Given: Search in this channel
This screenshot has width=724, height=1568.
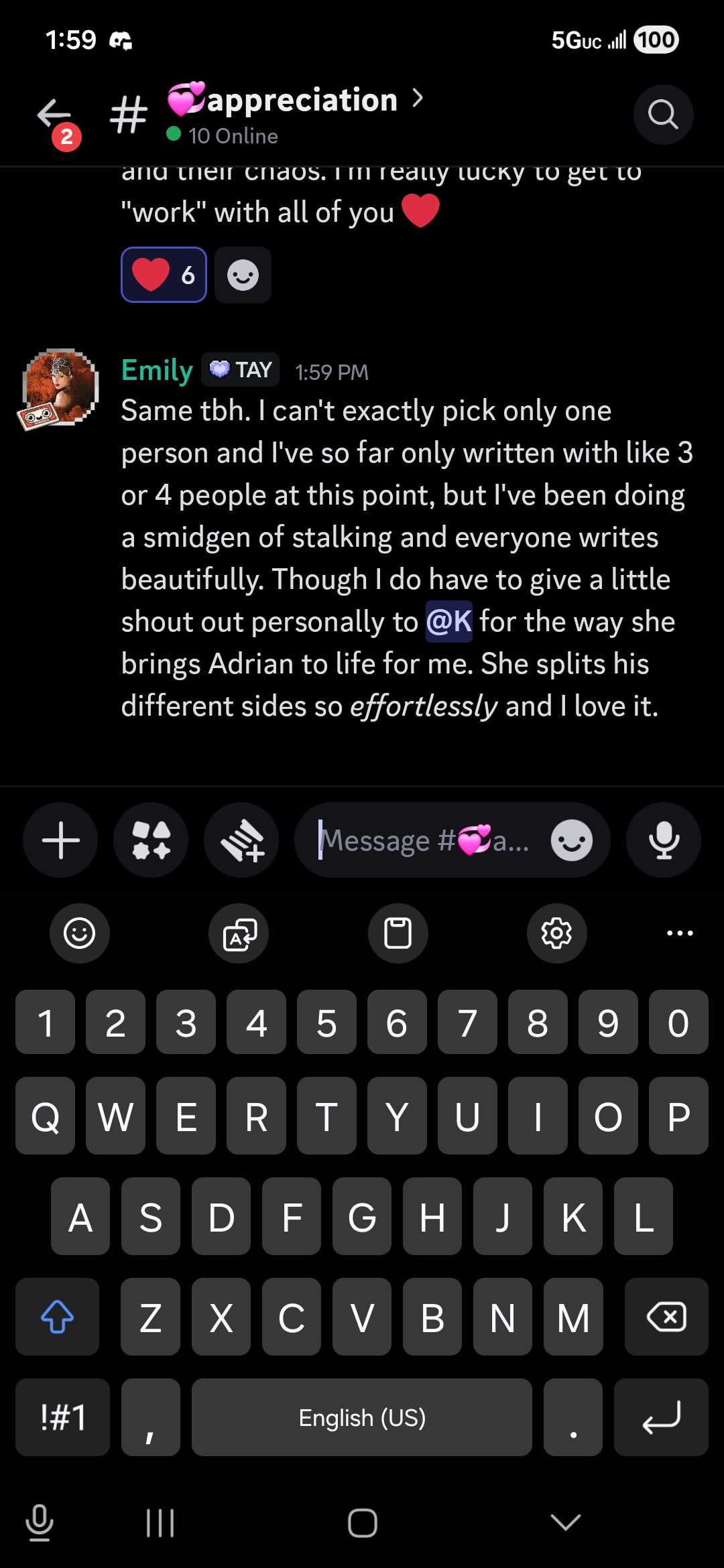Looking at the screenshot, I should (x=662, y=115).
